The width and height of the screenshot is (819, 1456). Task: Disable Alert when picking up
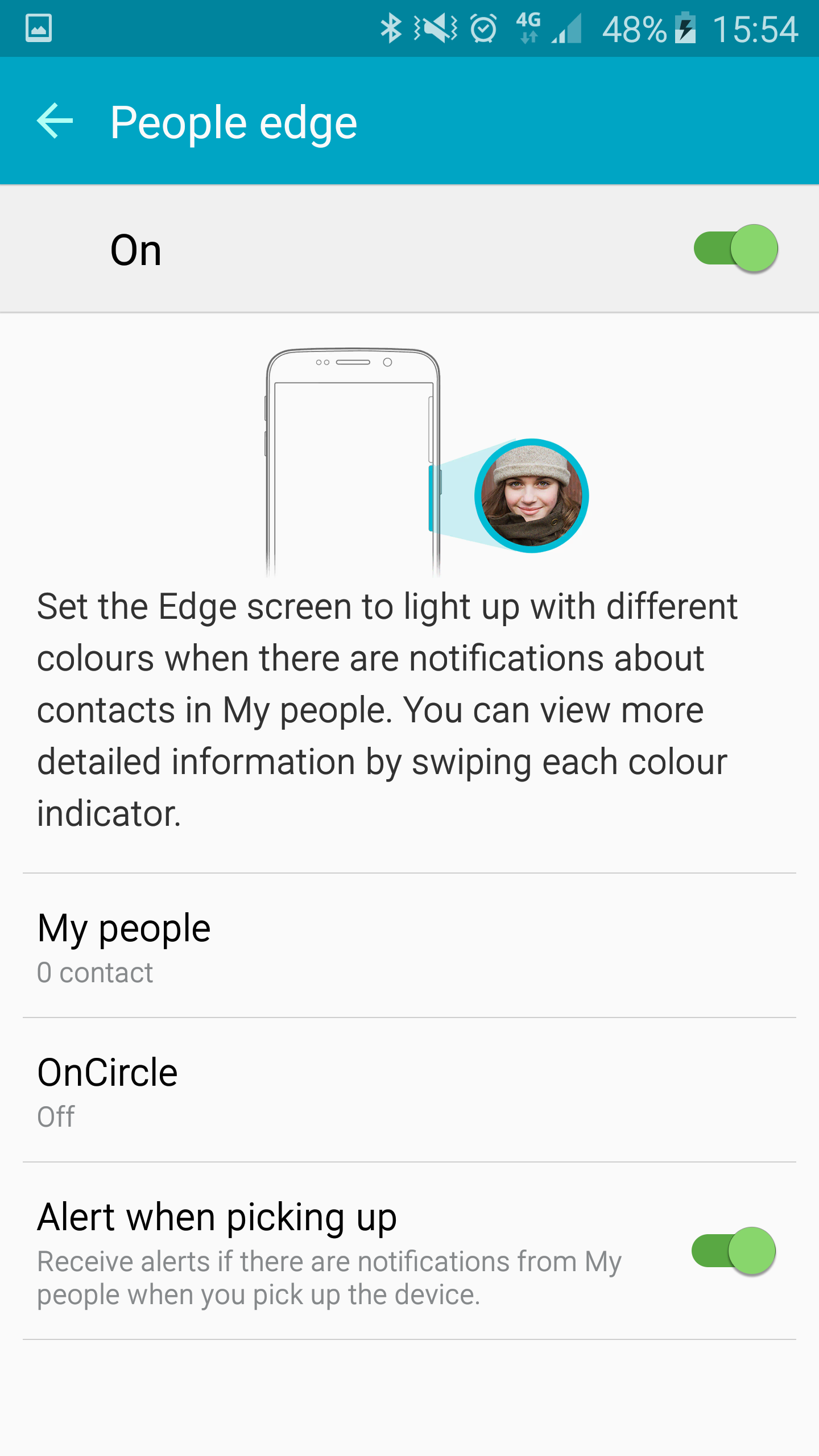pyautogui.click(x=733, y=1251)
